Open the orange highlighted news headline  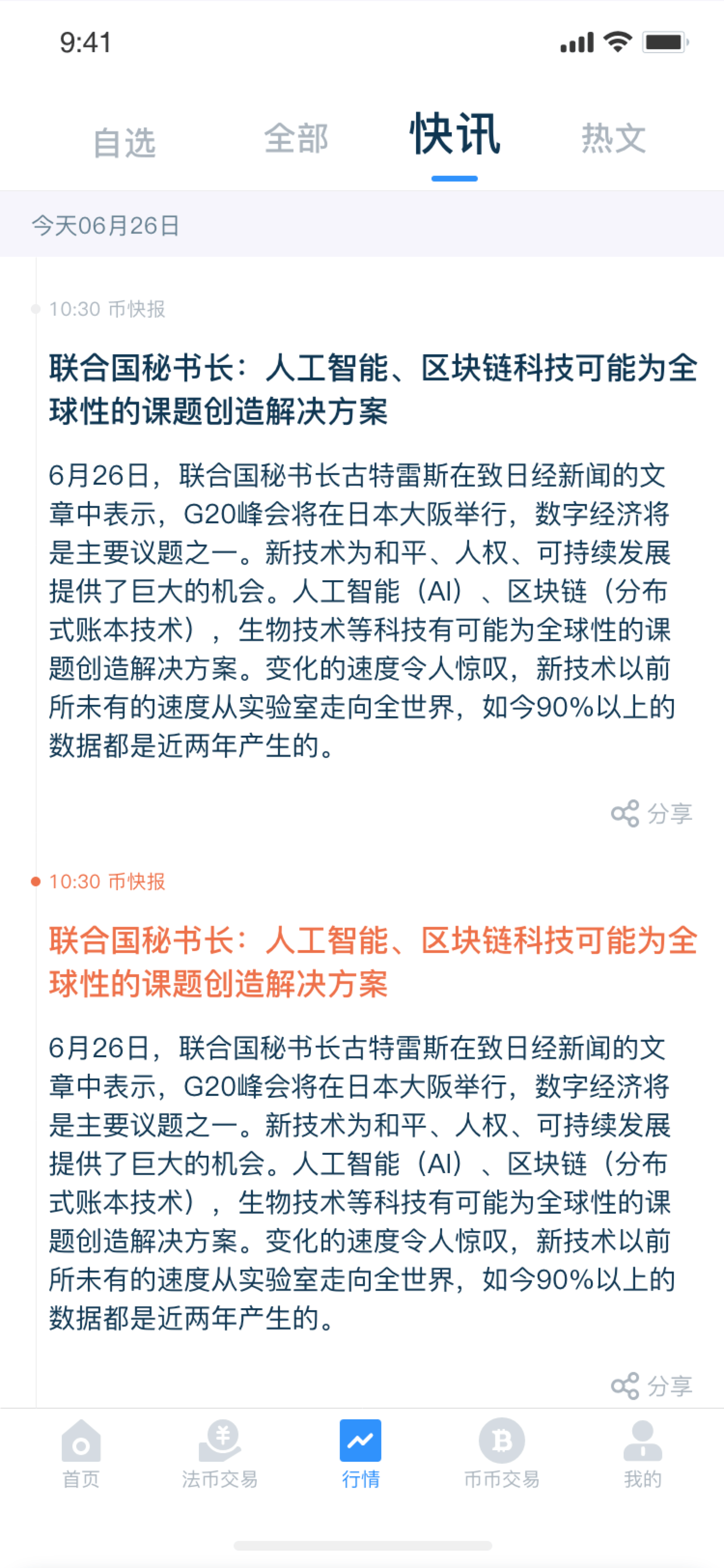coord(373,962)
